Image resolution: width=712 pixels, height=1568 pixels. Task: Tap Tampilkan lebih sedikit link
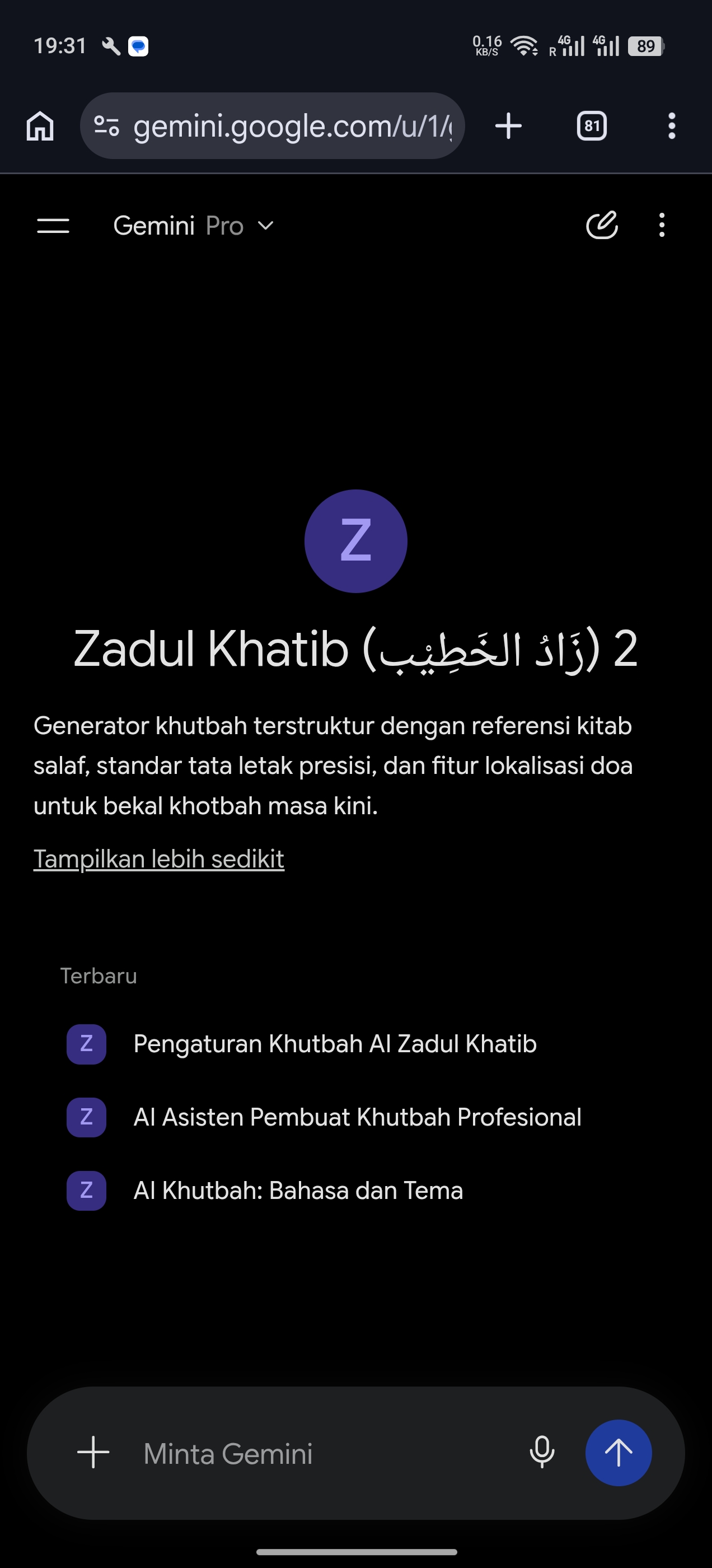coord(159,859)
